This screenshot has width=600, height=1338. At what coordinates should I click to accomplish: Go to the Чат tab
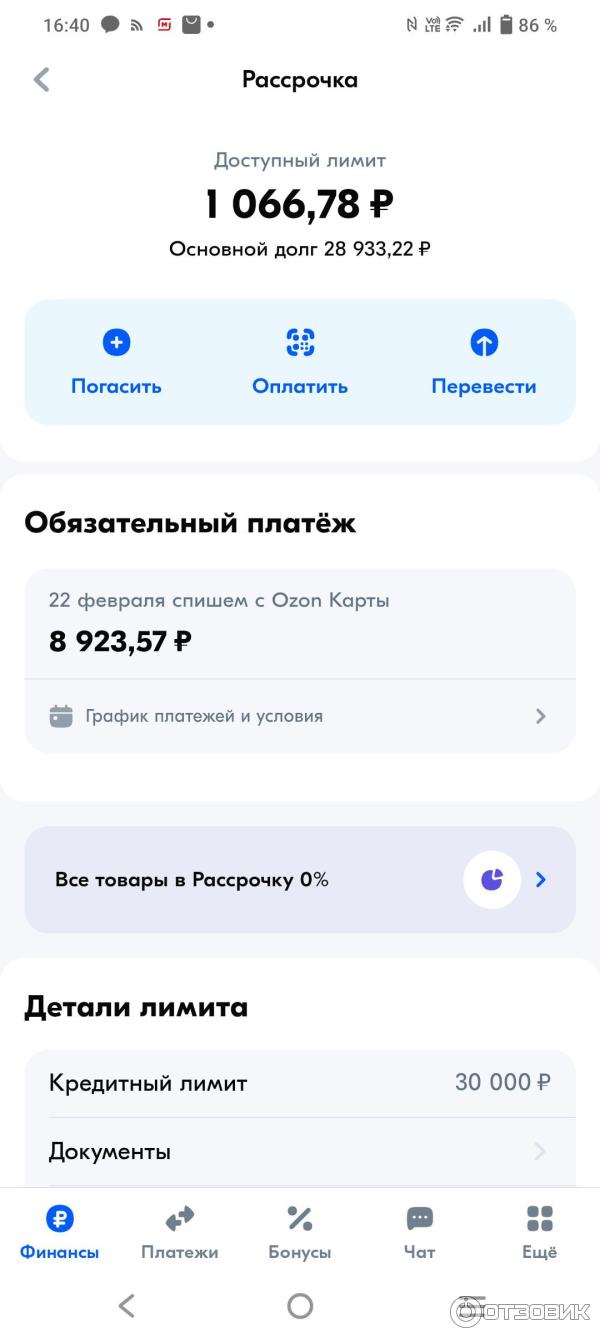(x=420, y=1232)
